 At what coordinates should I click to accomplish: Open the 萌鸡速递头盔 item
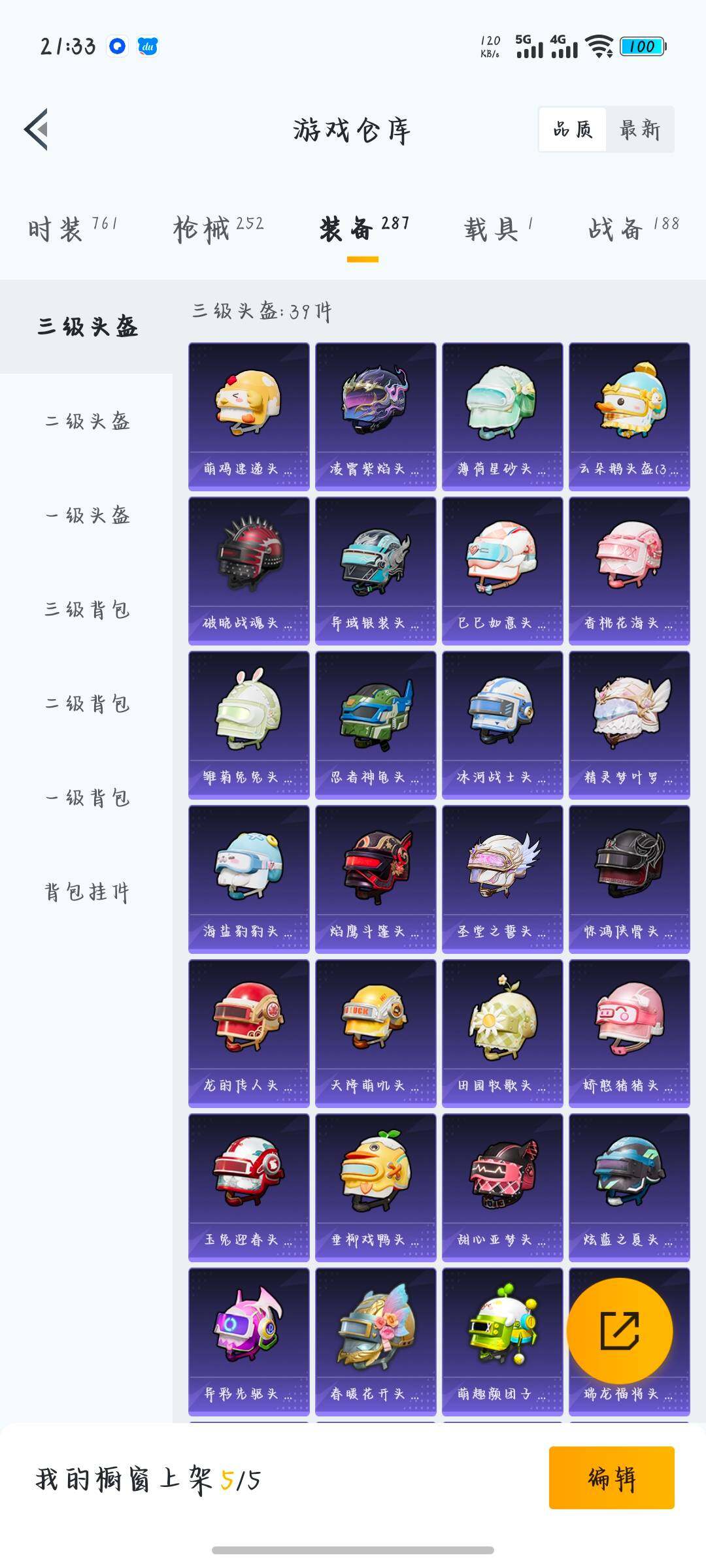pyautogui.click(x=248, y=416)
